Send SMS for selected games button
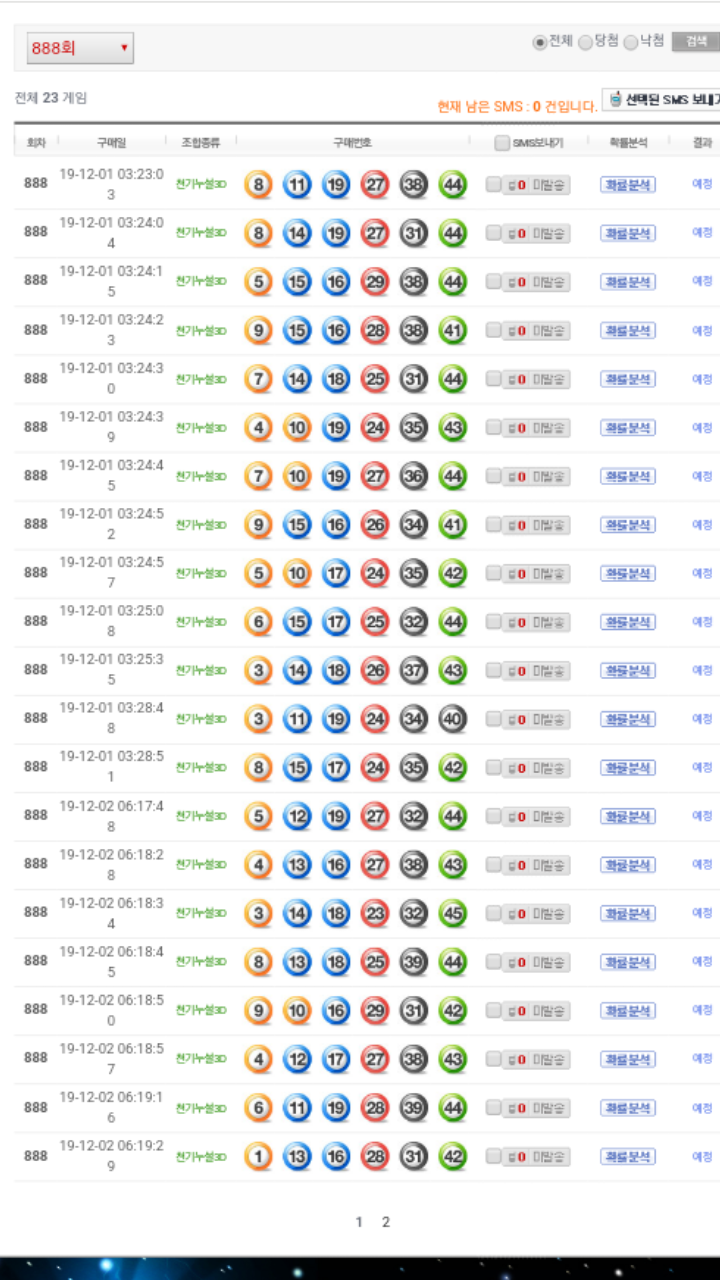Viewport: 720px width, 1280px height. (662, 100)
